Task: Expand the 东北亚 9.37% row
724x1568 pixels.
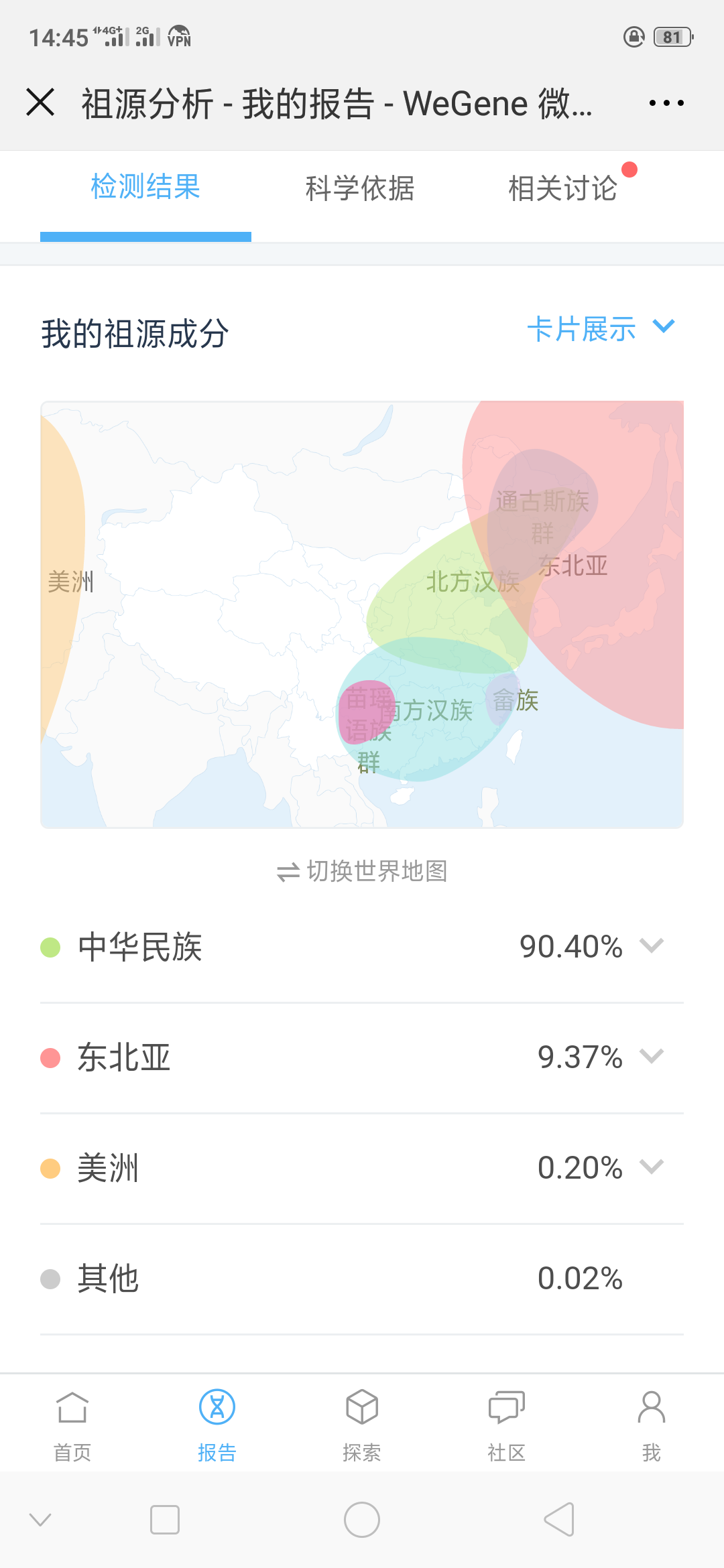Action: click(362, 1057)
